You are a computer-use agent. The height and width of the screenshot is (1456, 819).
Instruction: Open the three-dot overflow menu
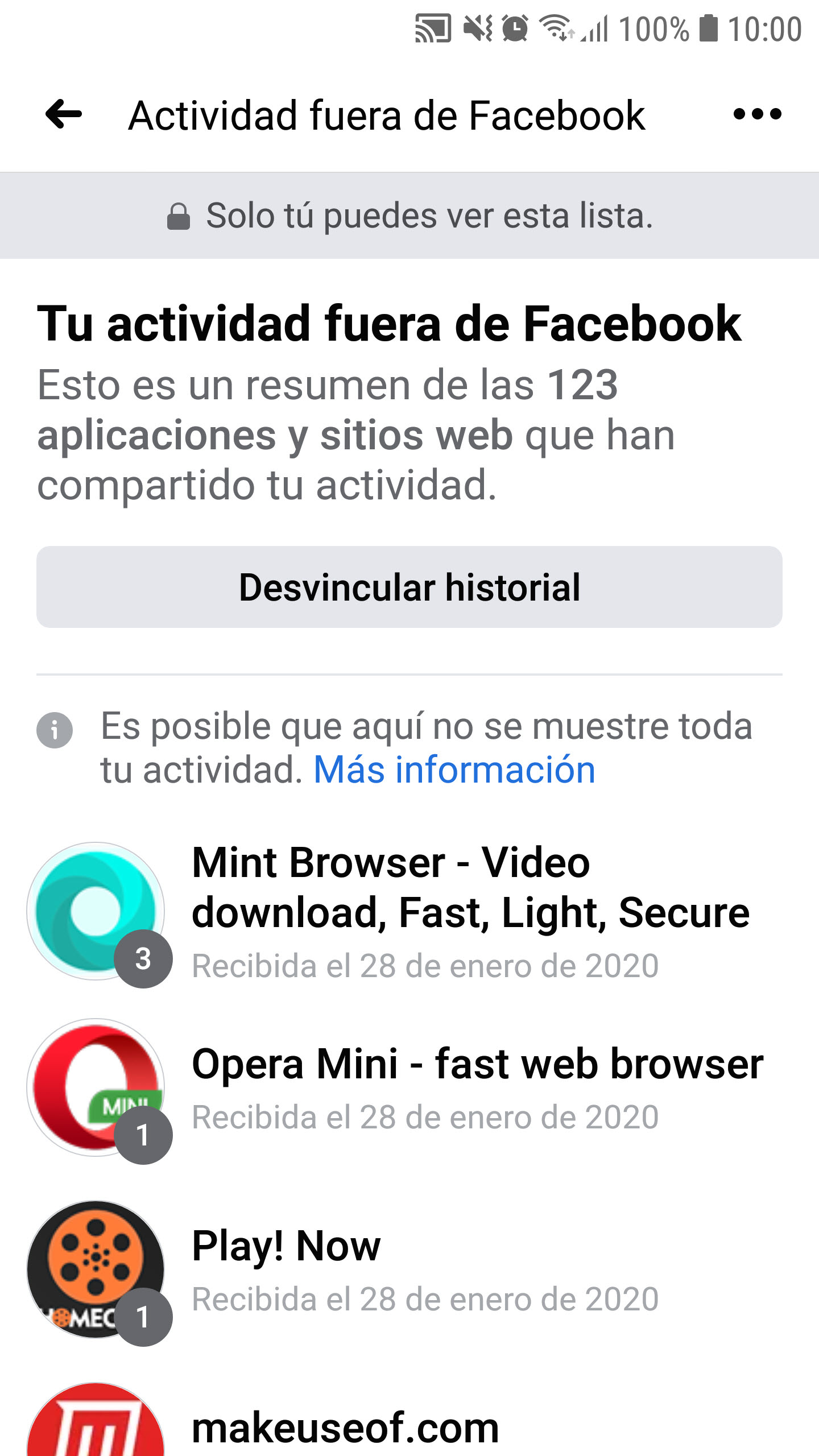(x=757, y=114)
